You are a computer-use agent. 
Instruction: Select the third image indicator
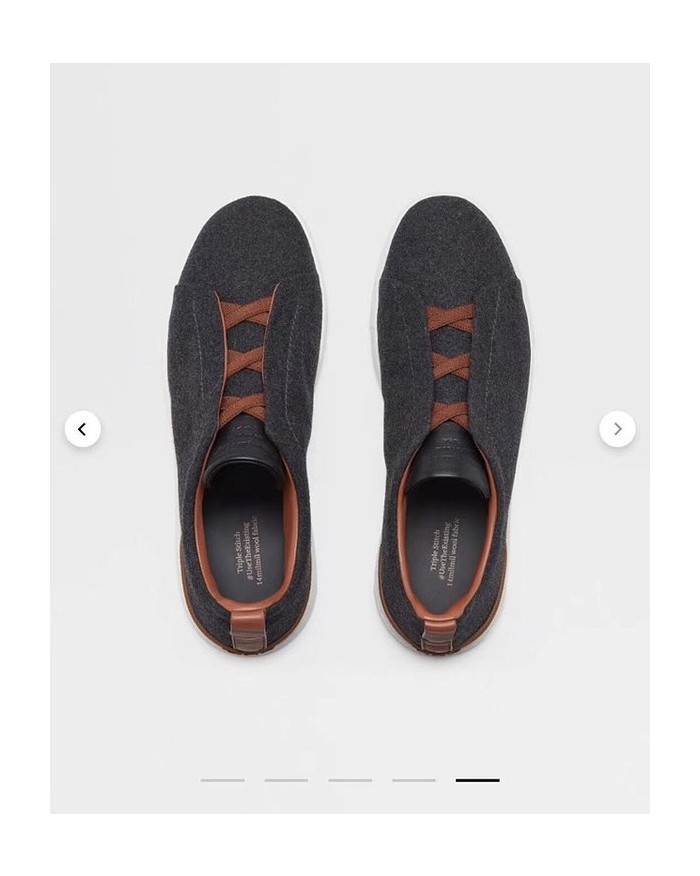[350, 780]
